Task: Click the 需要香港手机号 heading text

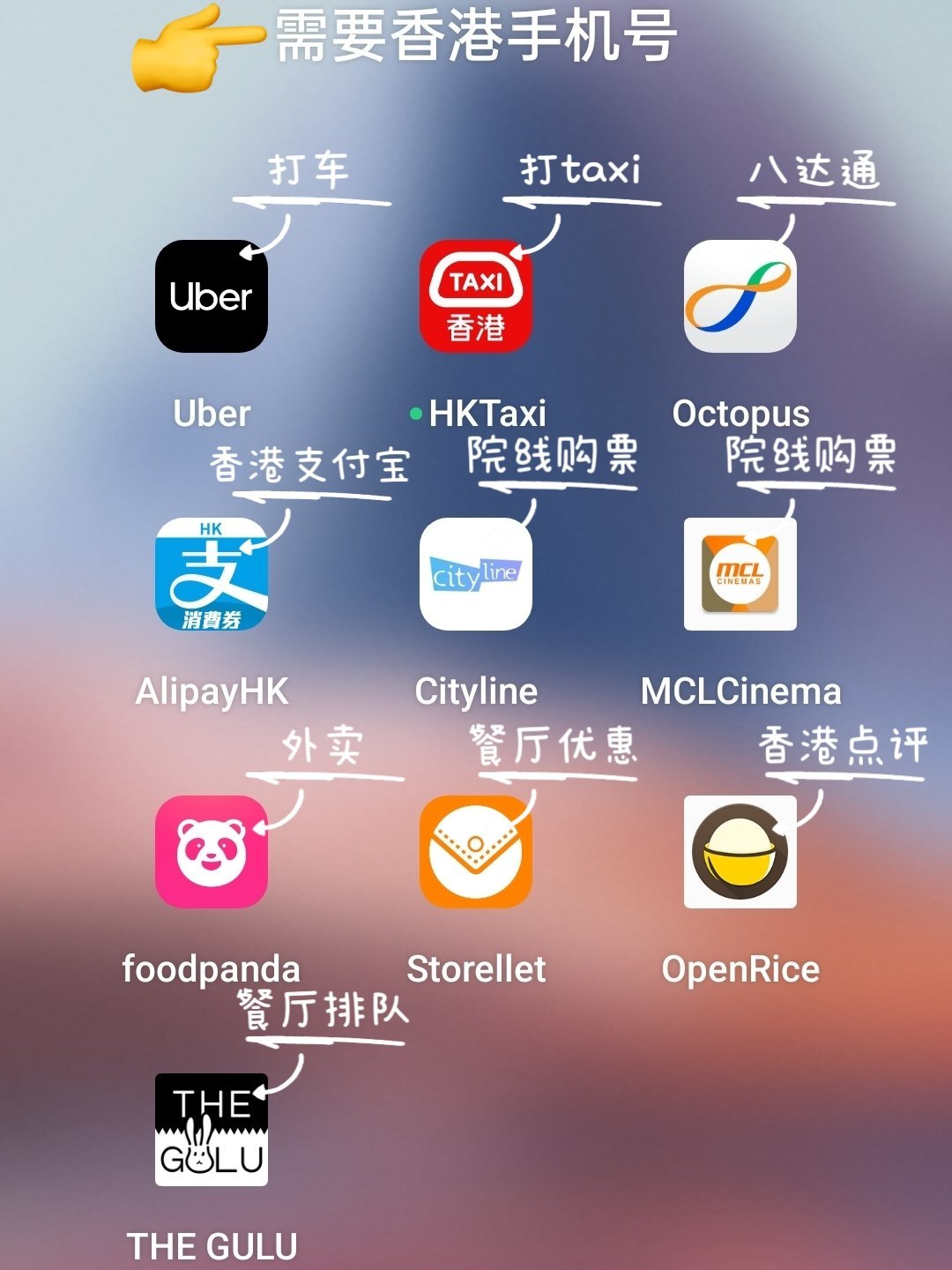Action: tap(472, 35)
